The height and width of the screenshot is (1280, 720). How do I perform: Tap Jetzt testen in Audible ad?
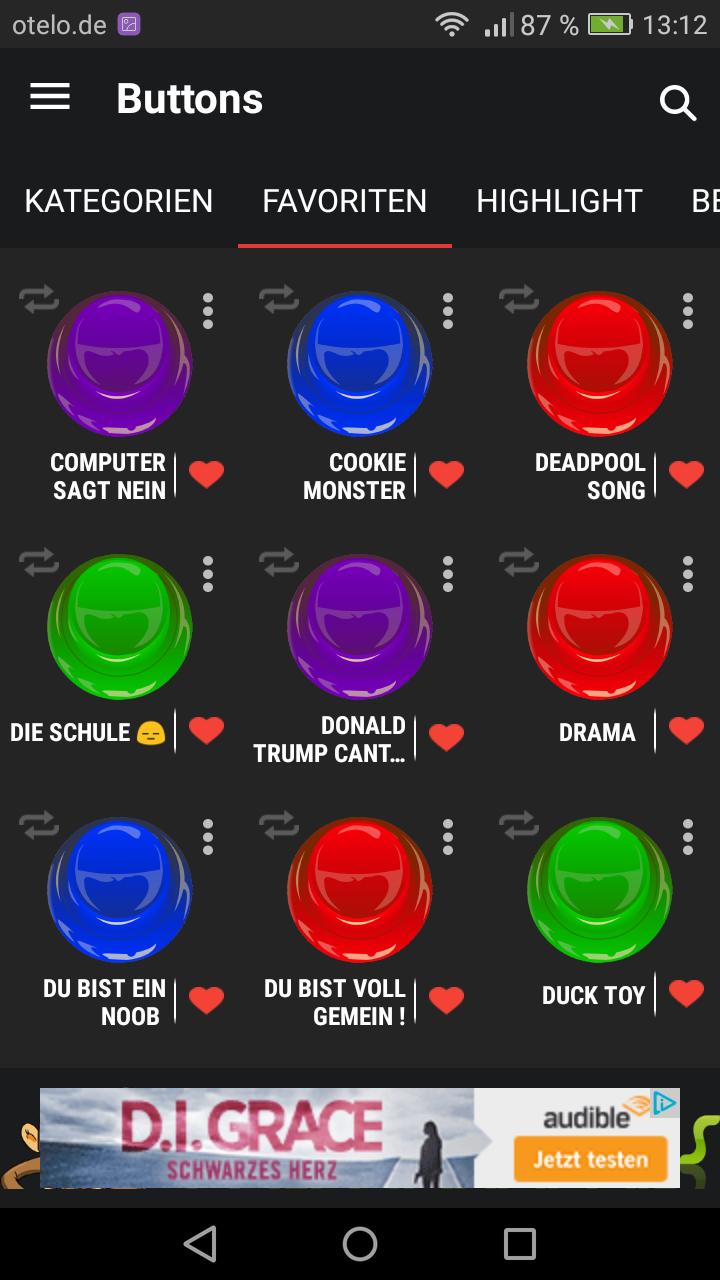coord(590,1160)
